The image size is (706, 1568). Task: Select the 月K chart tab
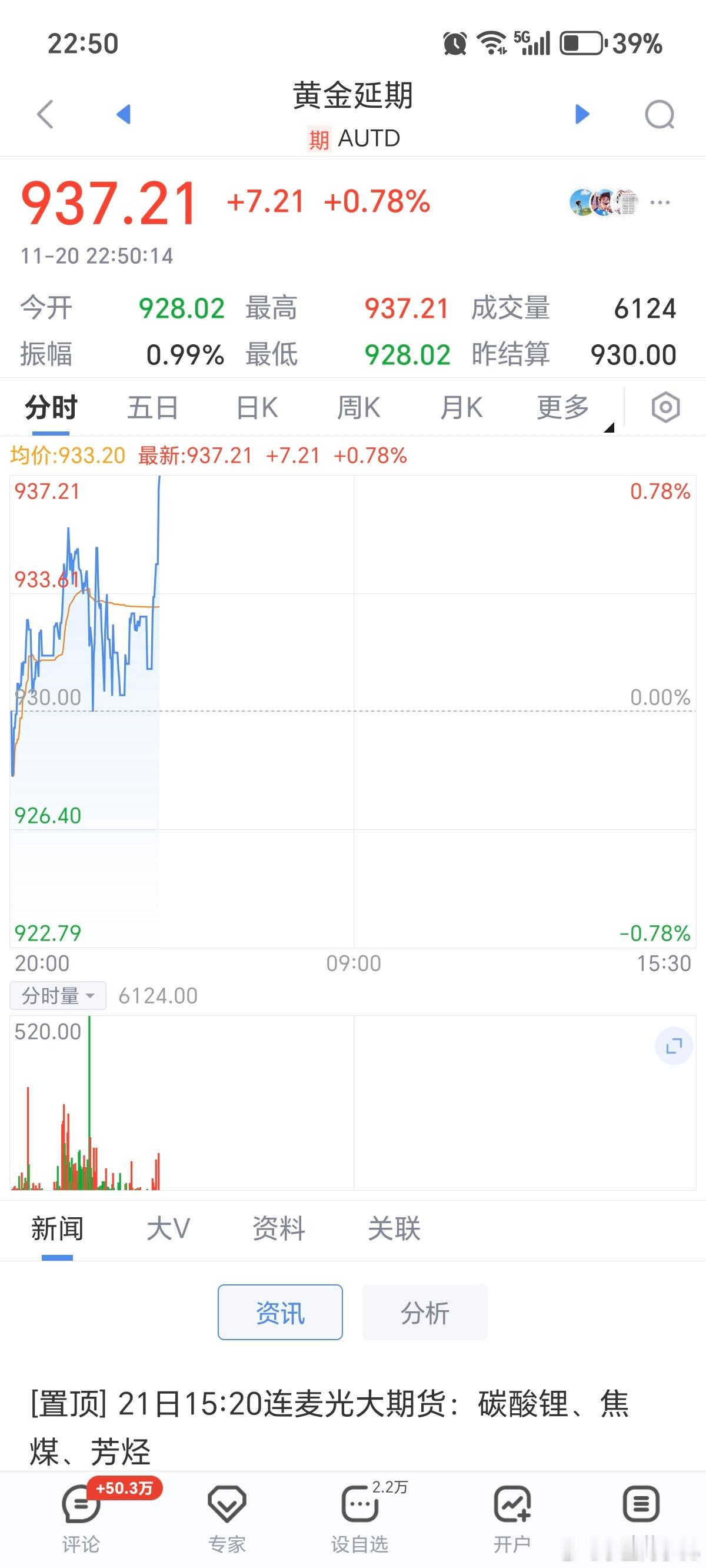point(461,408)
